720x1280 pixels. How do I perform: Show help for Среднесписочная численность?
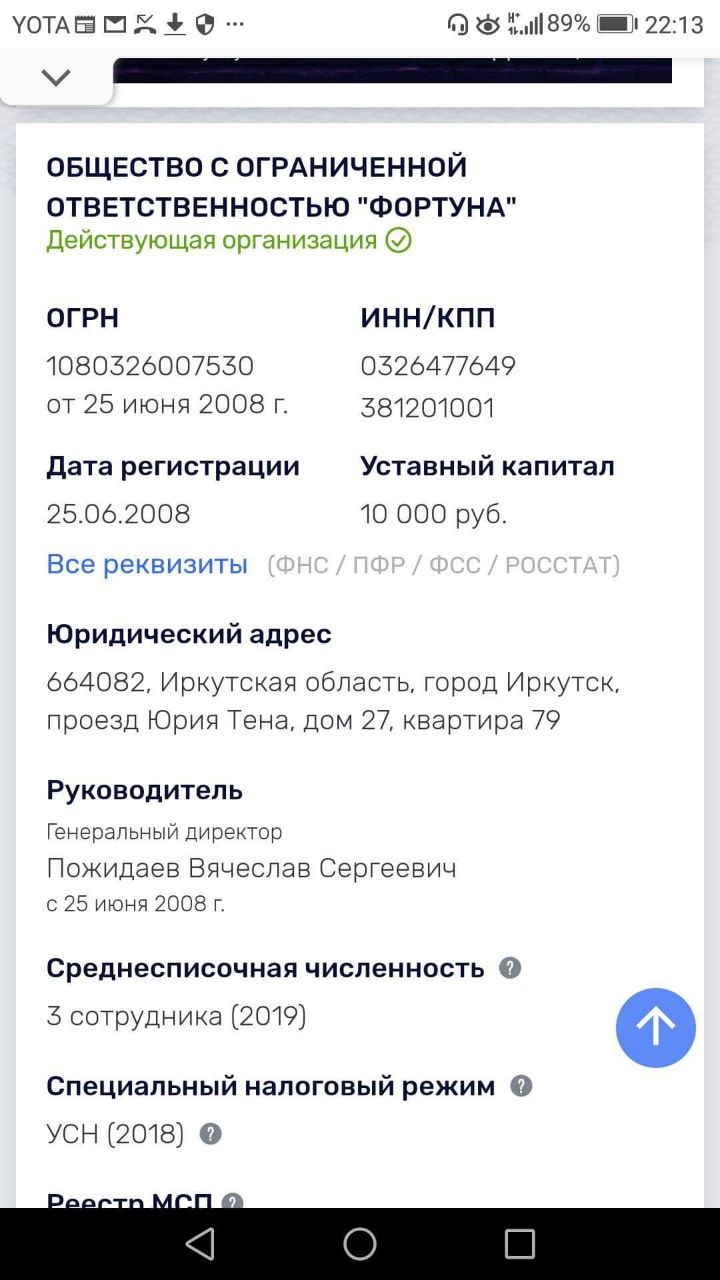[510, 968]
